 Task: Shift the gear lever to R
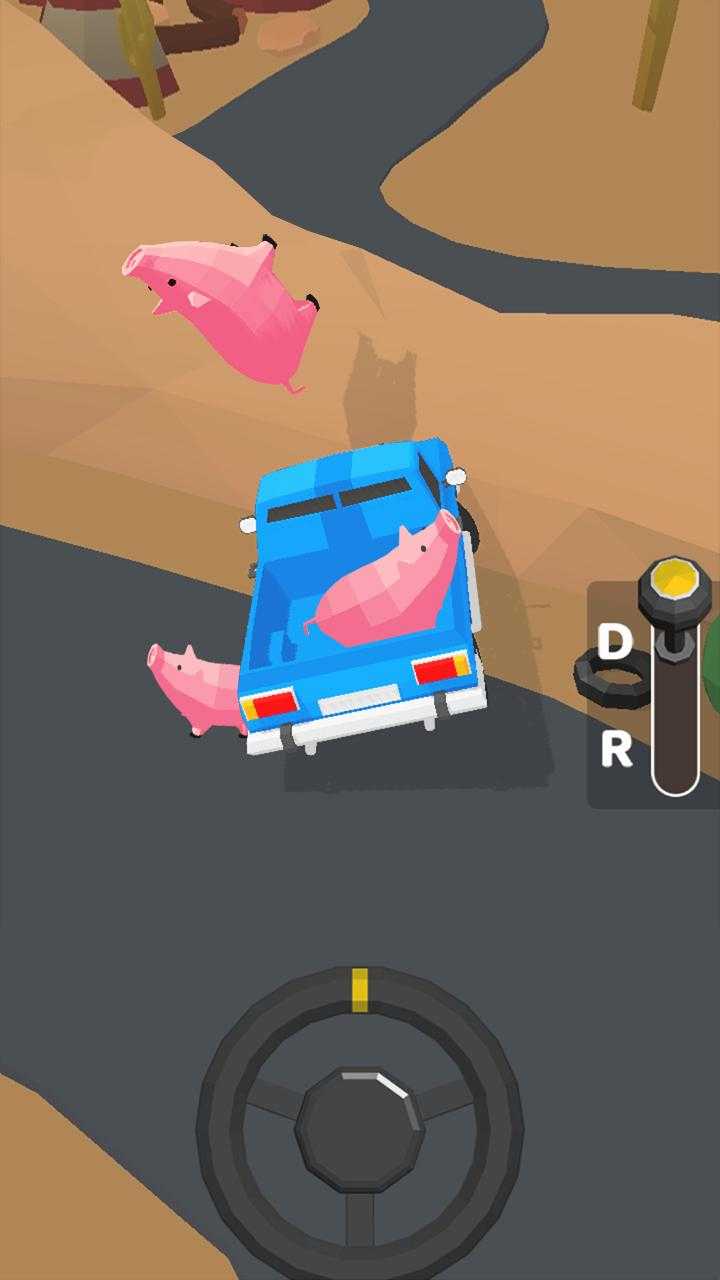point(617,749)
